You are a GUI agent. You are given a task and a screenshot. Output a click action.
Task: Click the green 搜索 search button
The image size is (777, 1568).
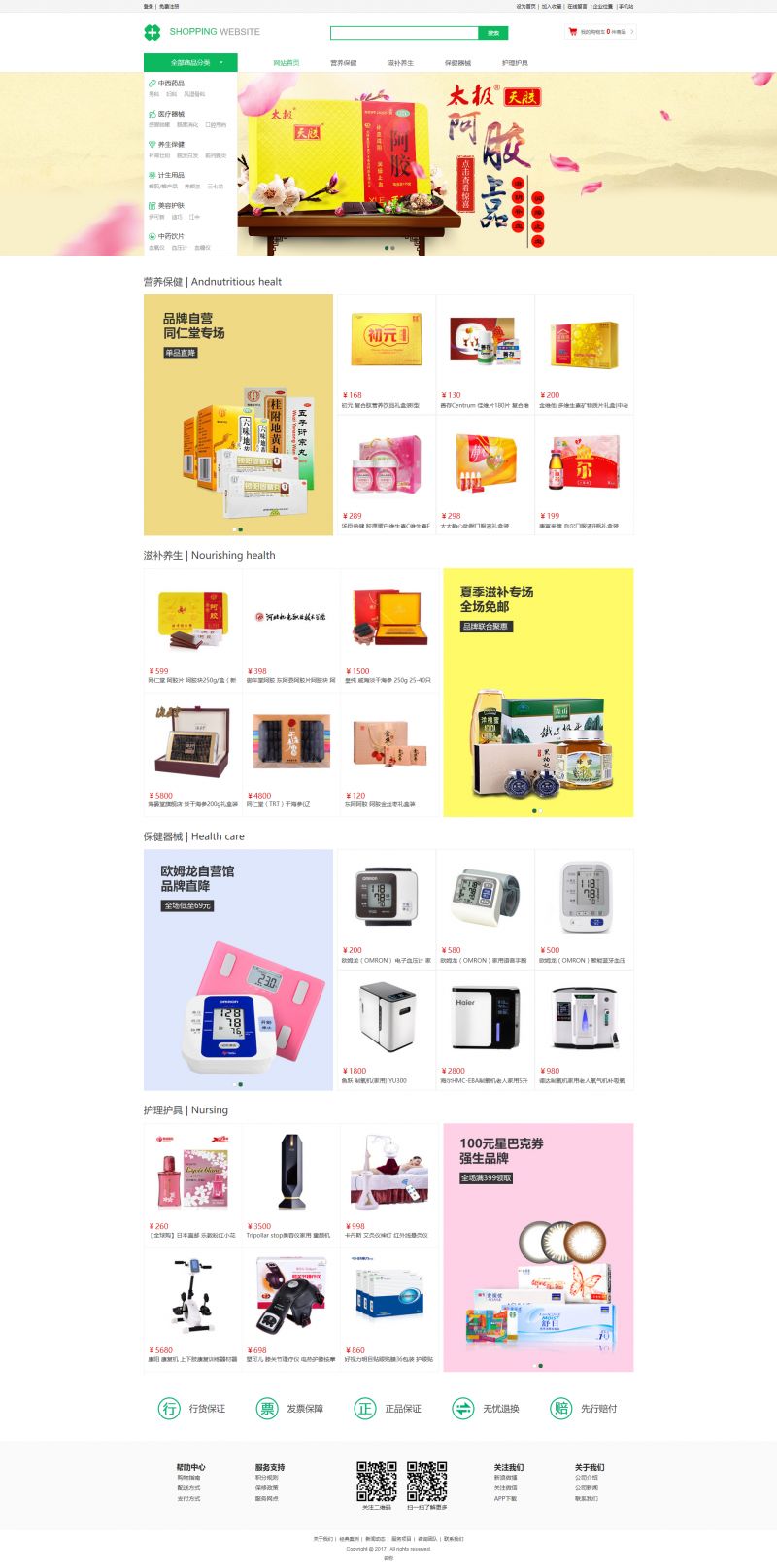[x=493, y=33]
